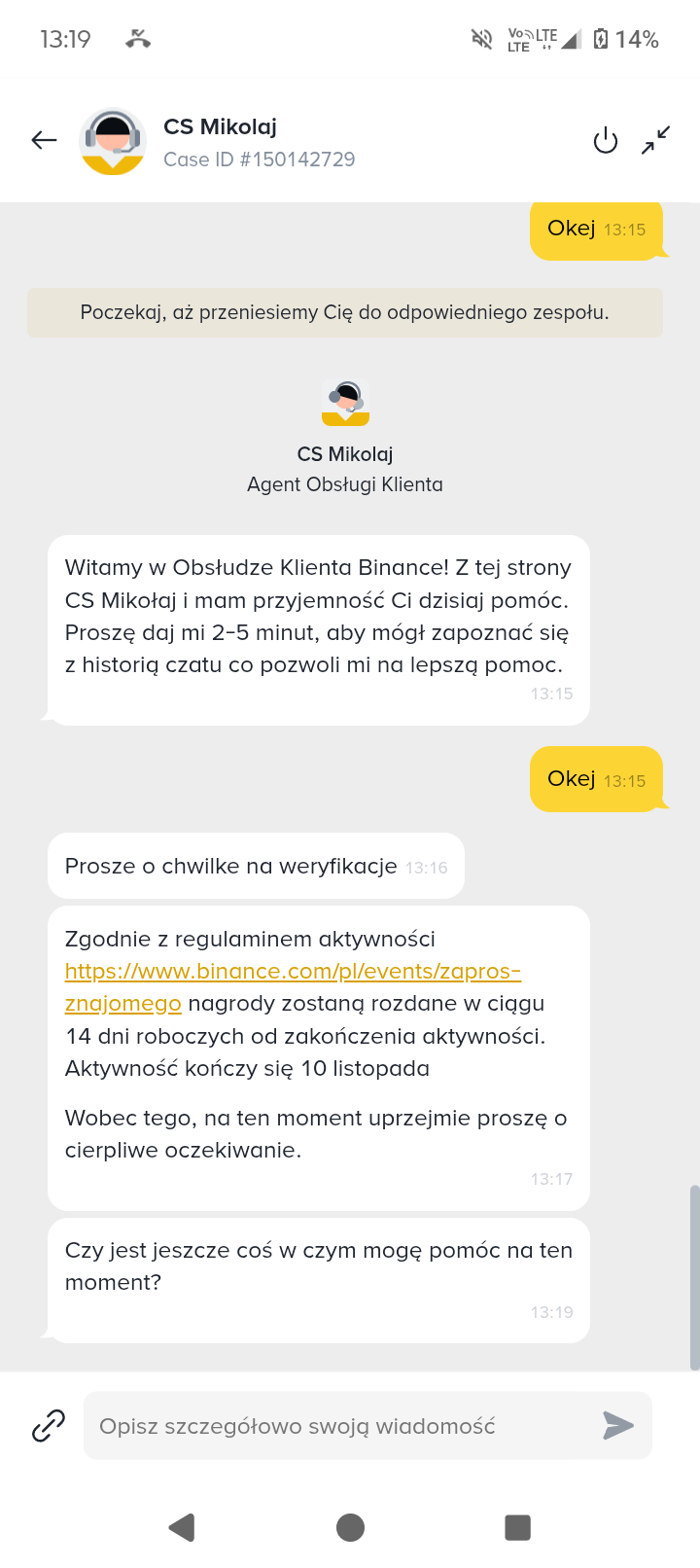End the chat with the power icon

coord(605,141)
